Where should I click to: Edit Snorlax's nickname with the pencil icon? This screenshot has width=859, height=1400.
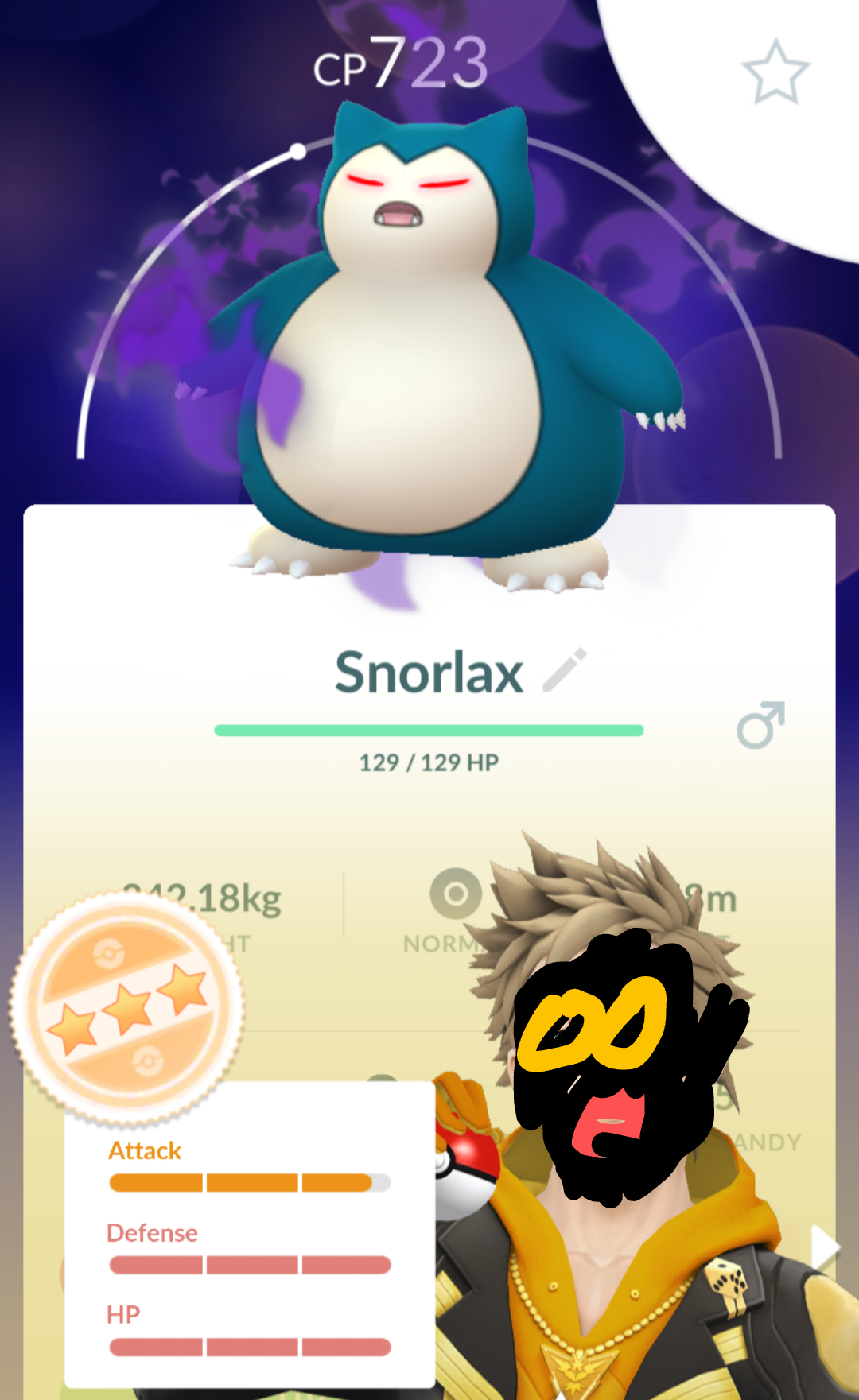(565, 670)
